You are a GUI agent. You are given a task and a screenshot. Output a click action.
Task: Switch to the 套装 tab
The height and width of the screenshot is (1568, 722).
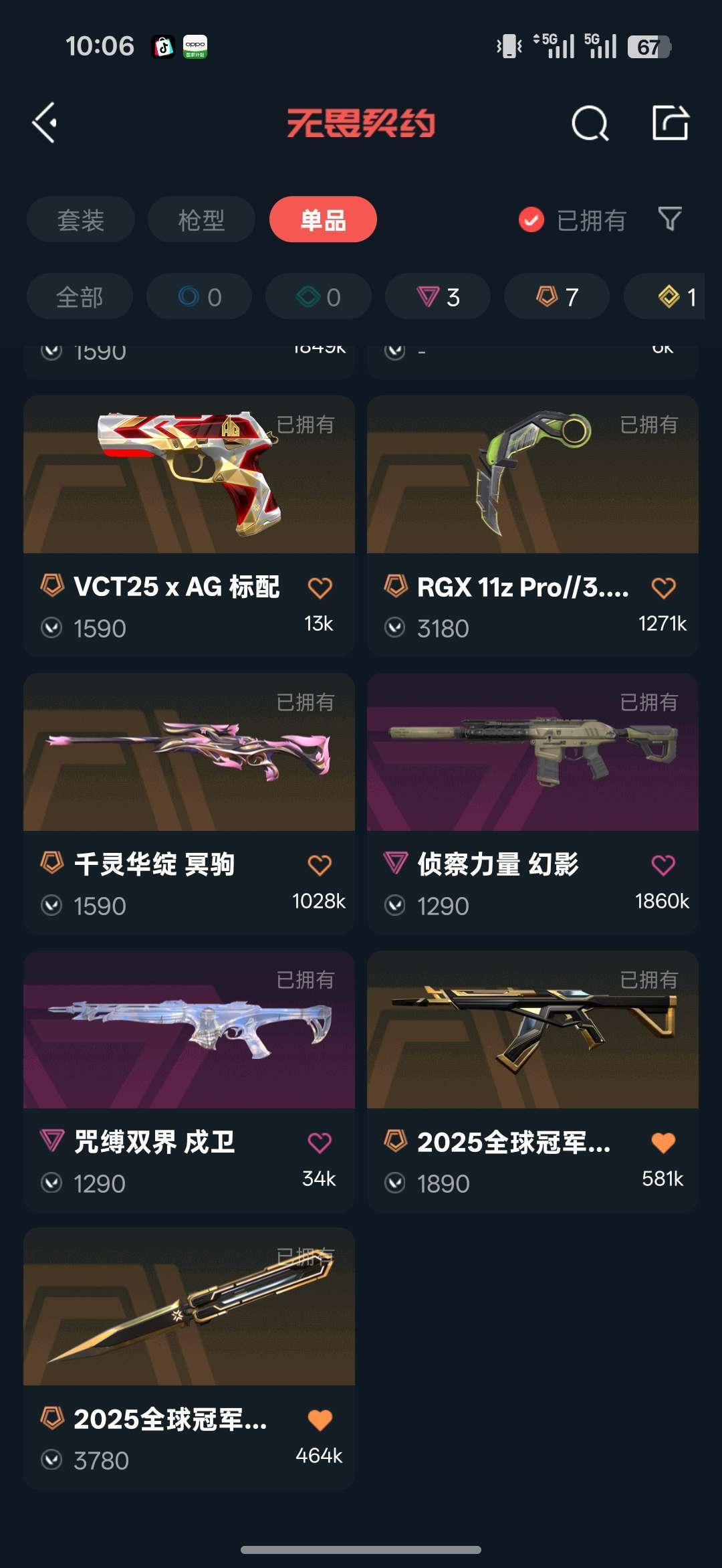pos(80,220)
